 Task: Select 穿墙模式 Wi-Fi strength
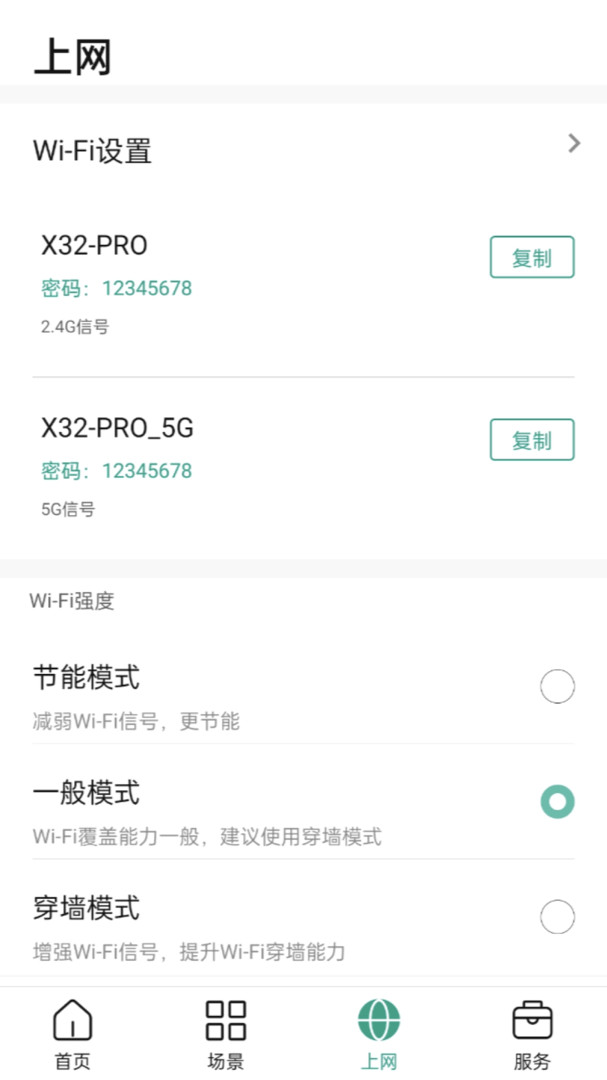click(x=557, y=917)
